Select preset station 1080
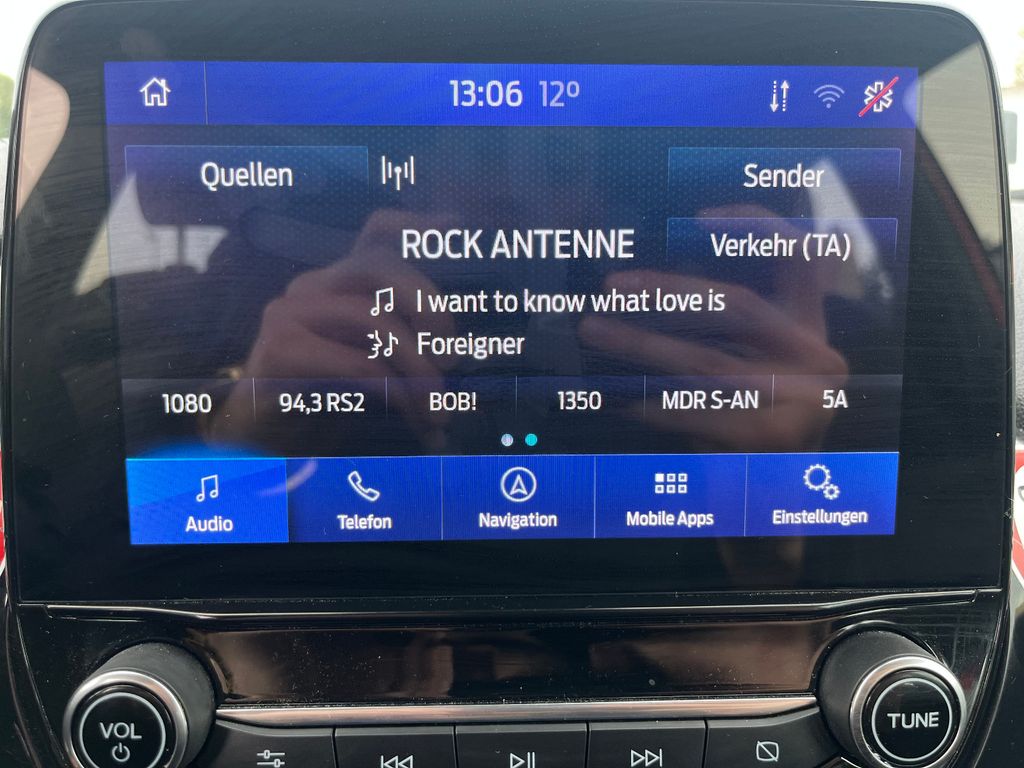Image resolution: width=1024 pixels, height=768 pixels. [x=187, y=402]
